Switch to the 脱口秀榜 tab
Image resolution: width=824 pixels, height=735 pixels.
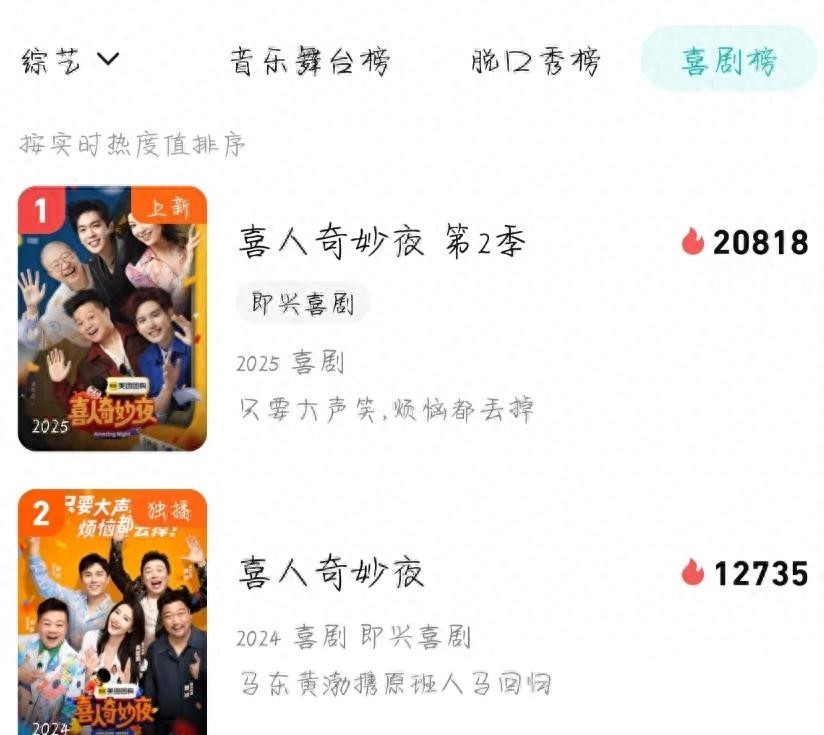[535, 61]
